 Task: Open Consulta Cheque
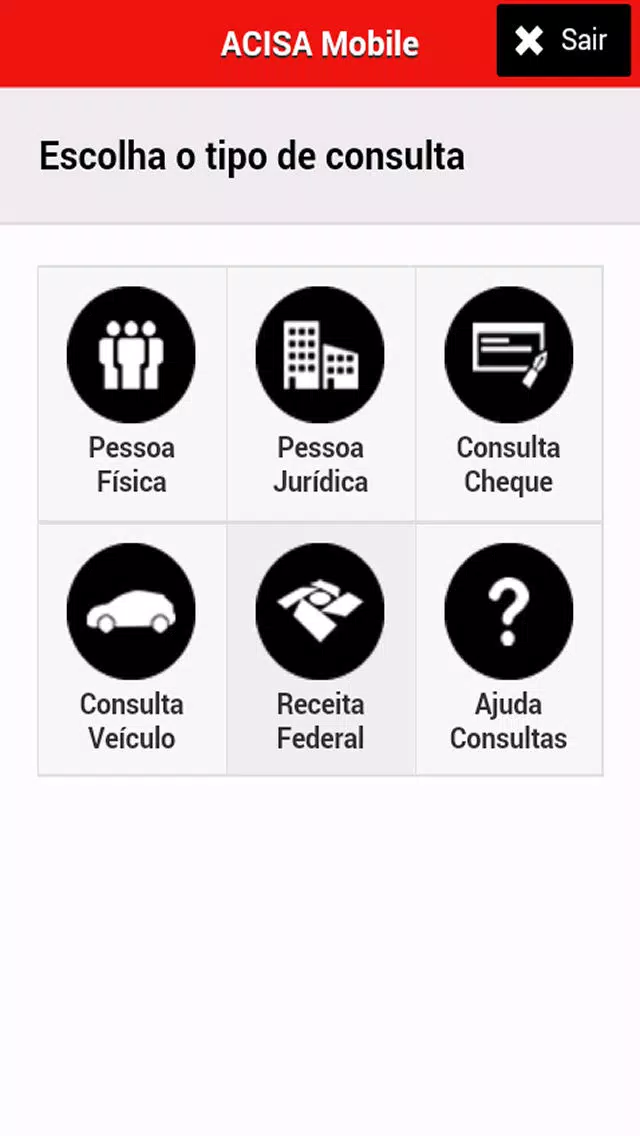coord(509,393)
